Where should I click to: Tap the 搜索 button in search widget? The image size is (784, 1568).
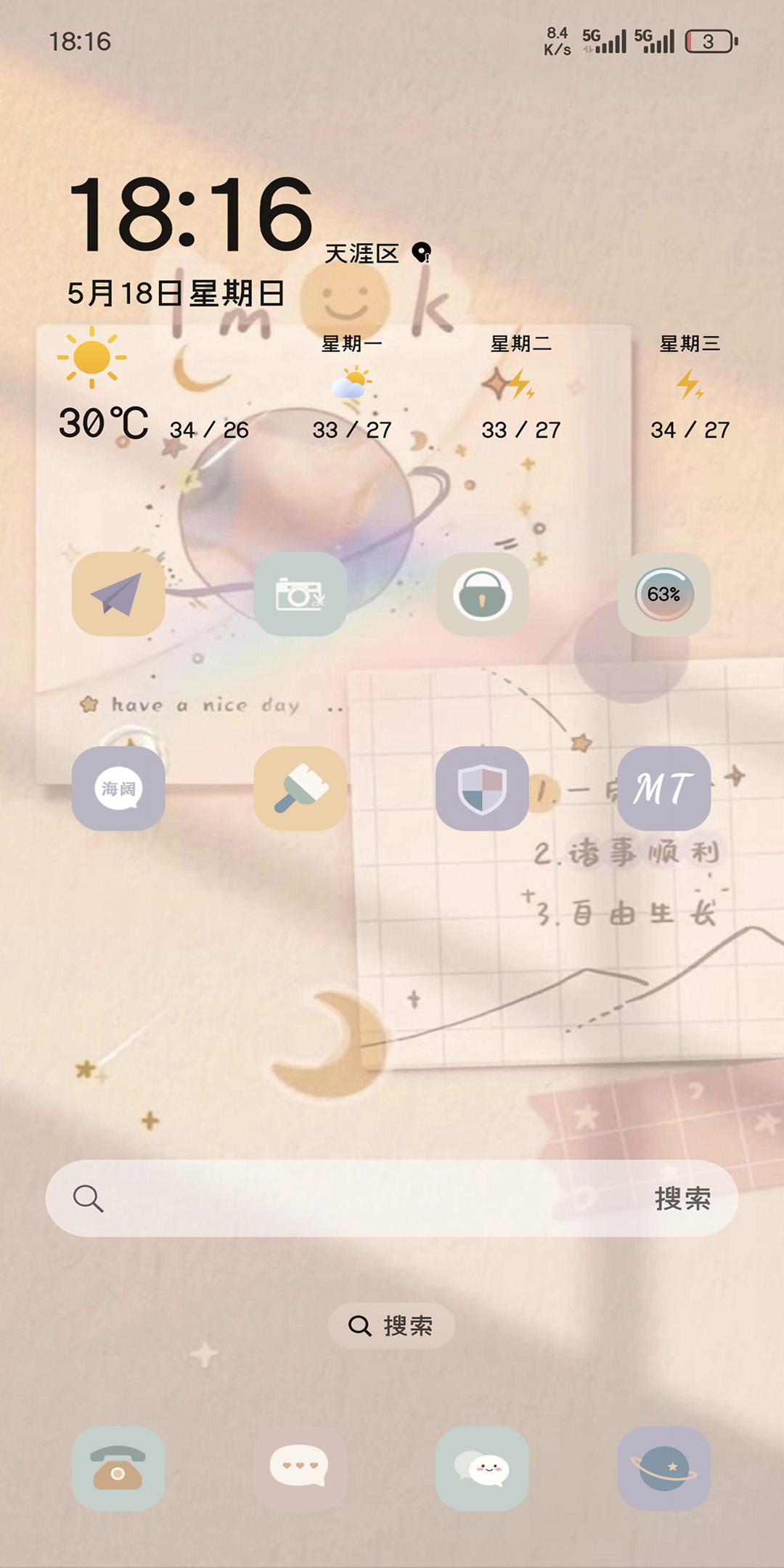click(682, 1199)
